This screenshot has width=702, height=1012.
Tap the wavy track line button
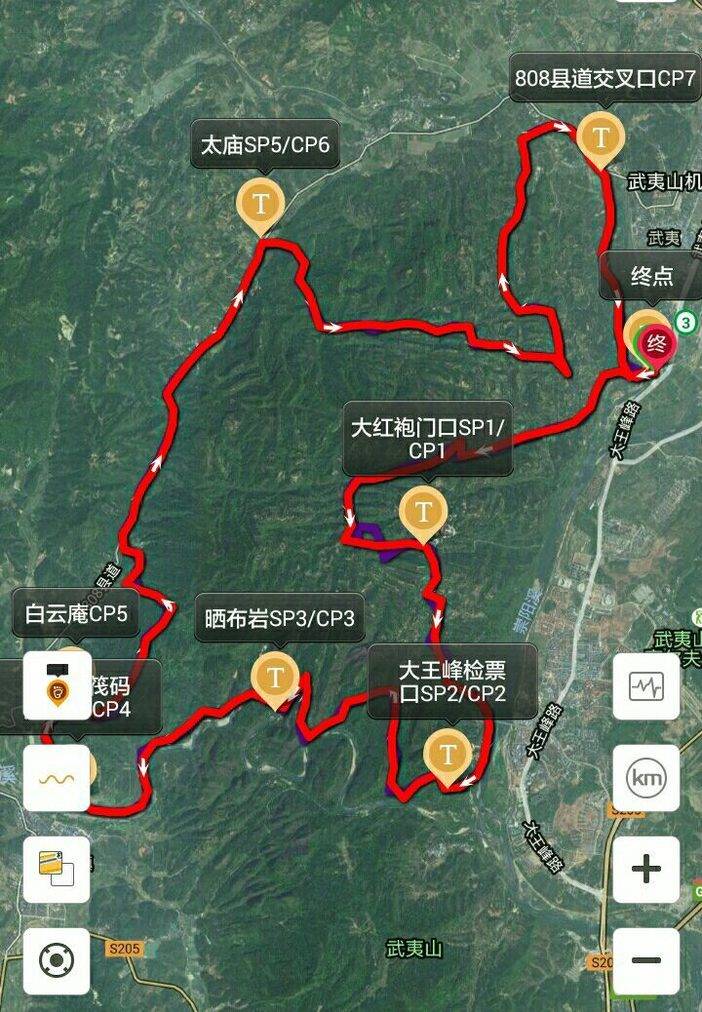pos(56,778)
